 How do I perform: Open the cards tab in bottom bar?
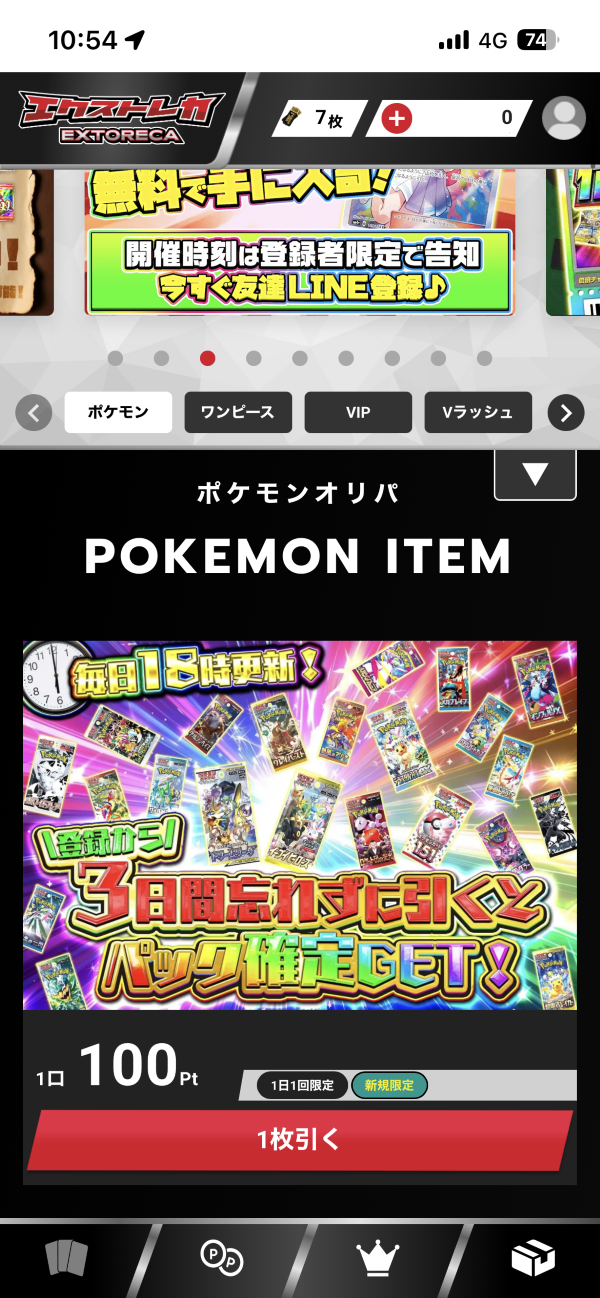tap(67, 1259)
